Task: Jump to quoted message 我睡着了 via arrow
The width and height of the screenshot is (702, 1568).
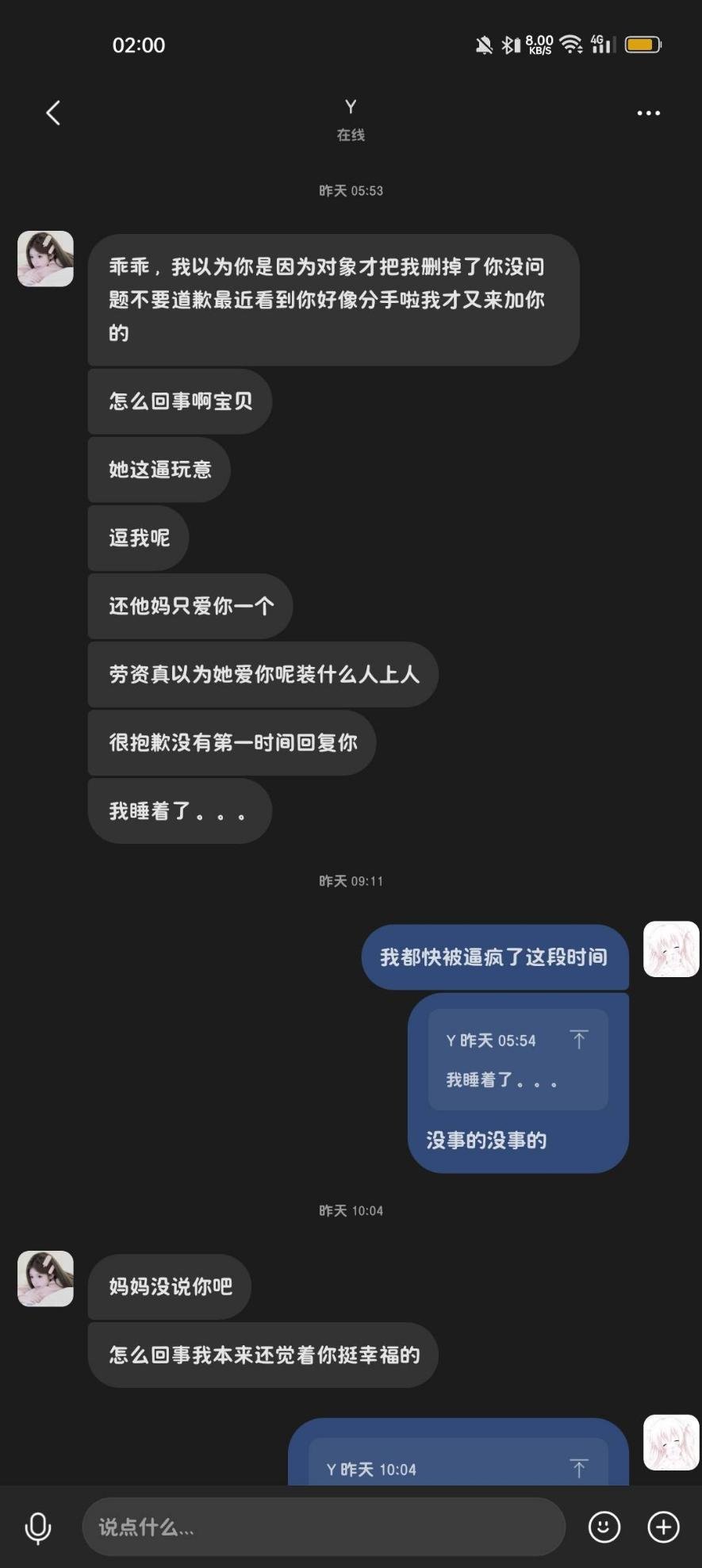Action: point(579,1040)
